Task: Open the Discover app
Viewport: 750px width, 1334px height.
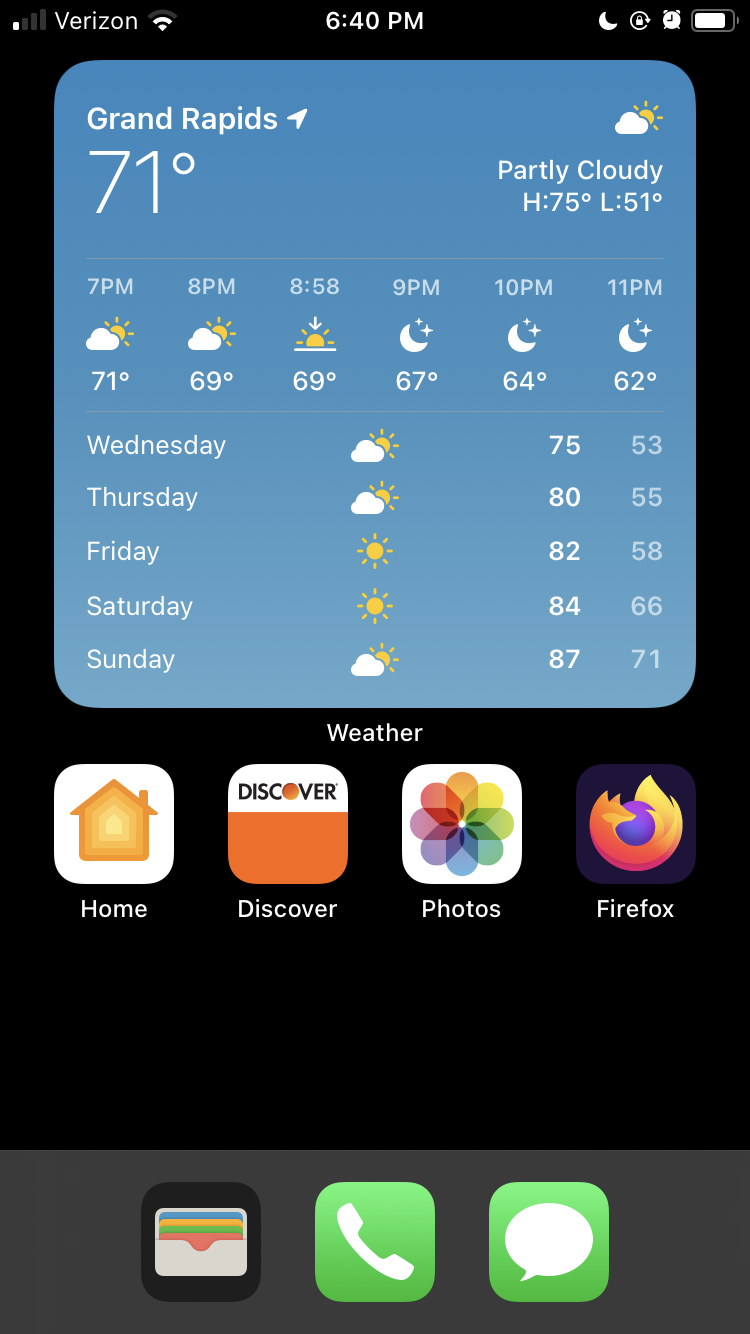Action: 288,824
